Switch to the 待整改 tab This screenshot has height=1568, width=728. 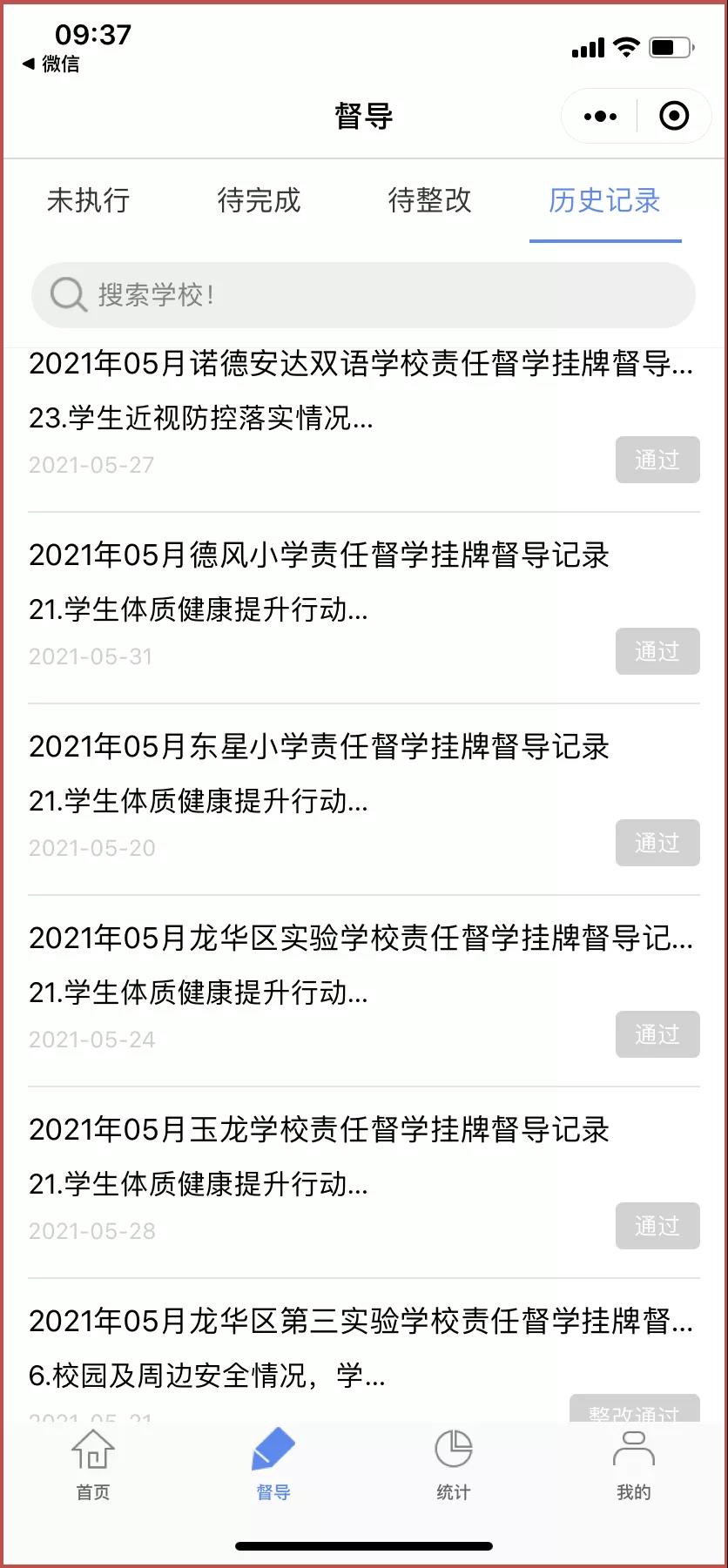[429, 200]
